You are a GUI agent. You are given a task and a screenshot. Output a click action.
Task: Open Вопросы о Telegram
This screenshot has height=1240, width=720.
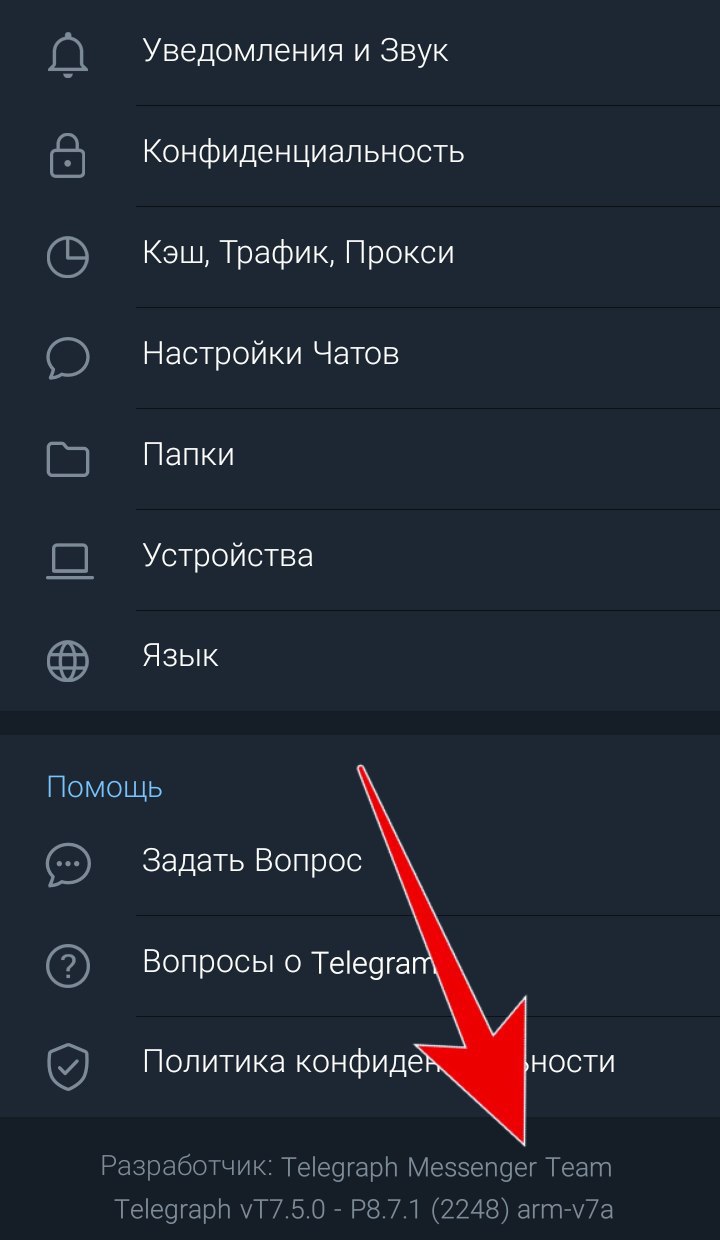[x=360, y=965]
